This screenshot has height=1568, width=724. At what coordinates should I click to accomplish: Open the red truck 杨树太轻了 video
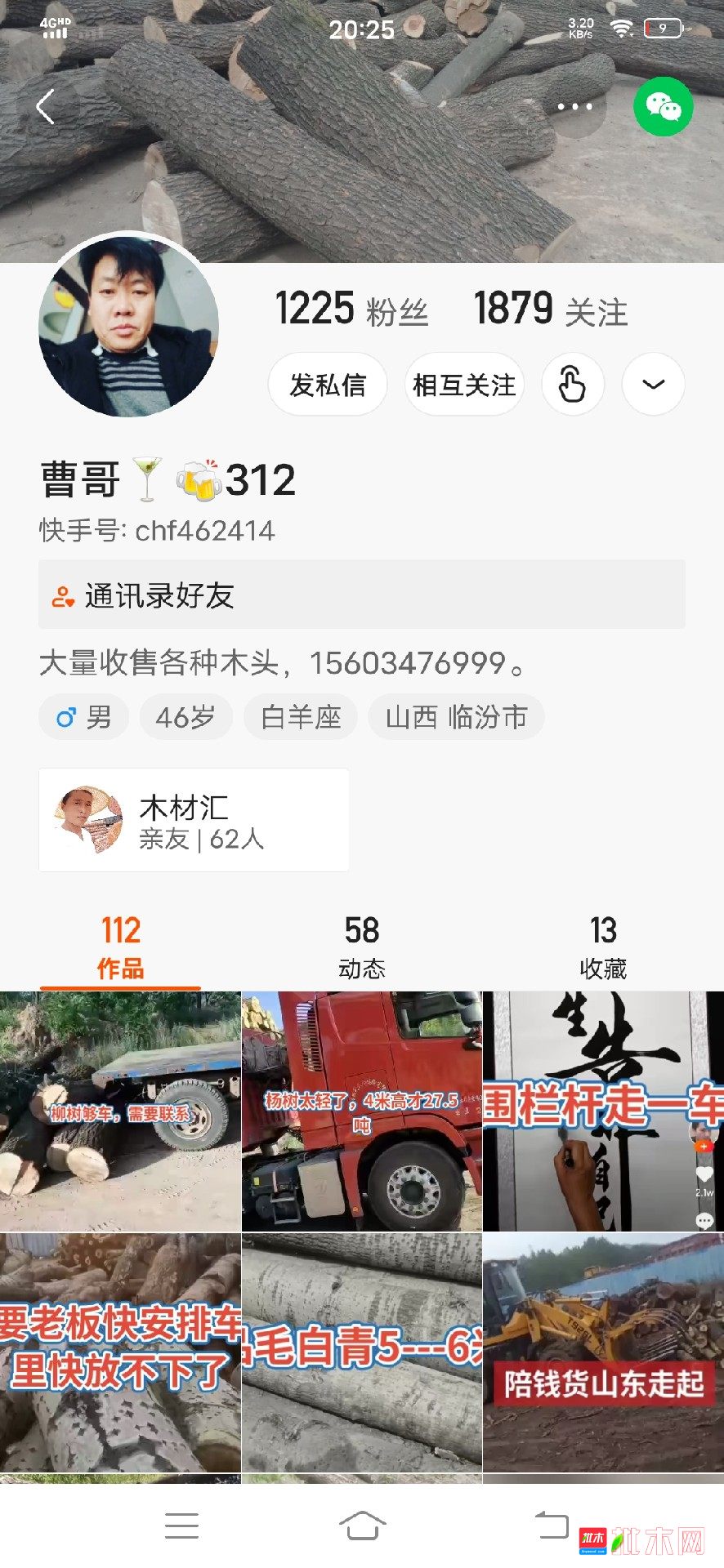(x=361, y=1111)
